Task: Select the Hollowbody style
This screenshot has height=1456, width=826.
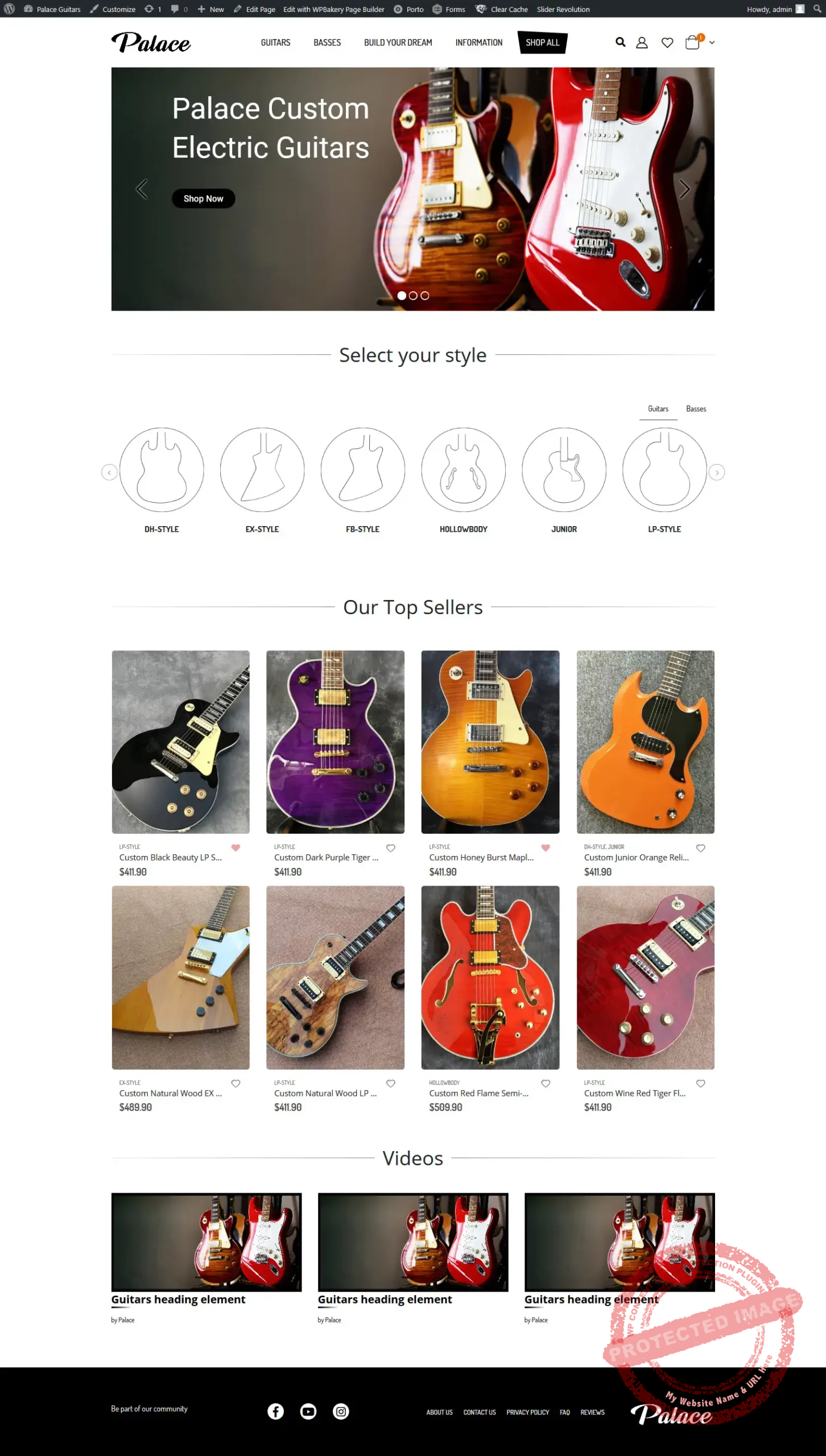Action: 463,470
